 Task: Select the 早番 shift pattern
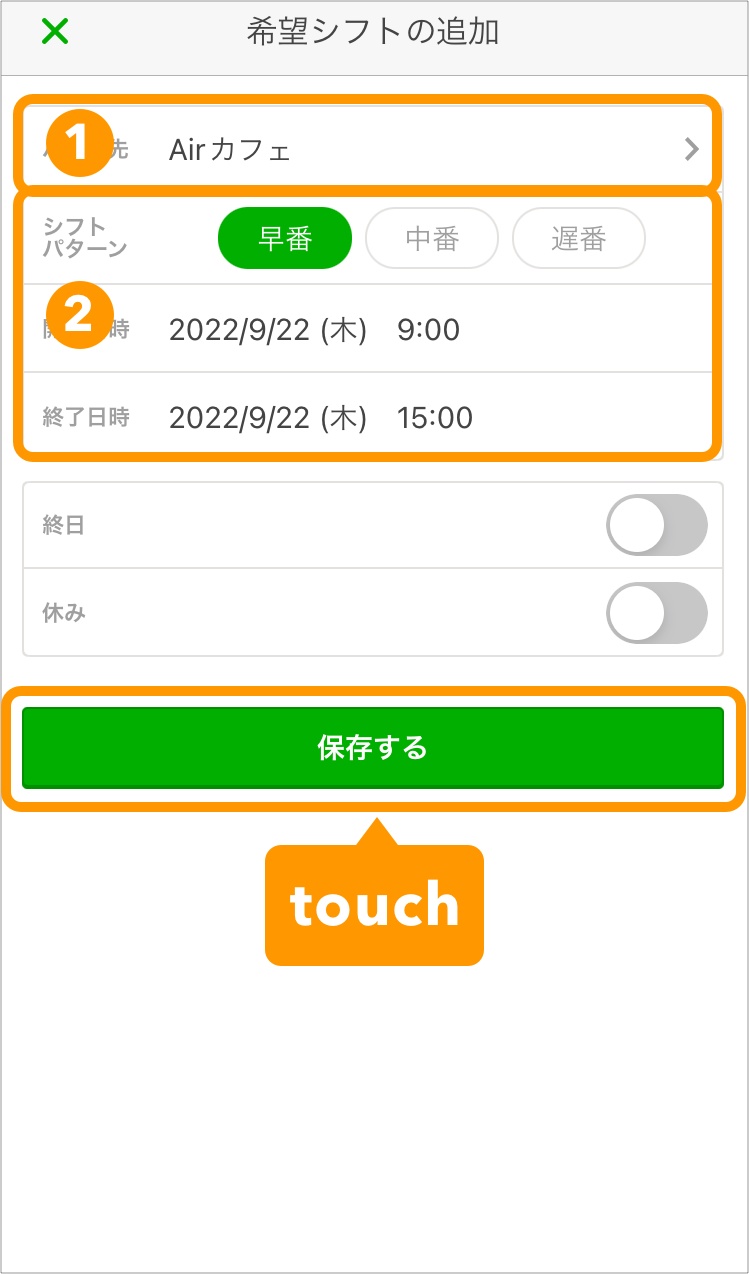[x=285, y=239]
